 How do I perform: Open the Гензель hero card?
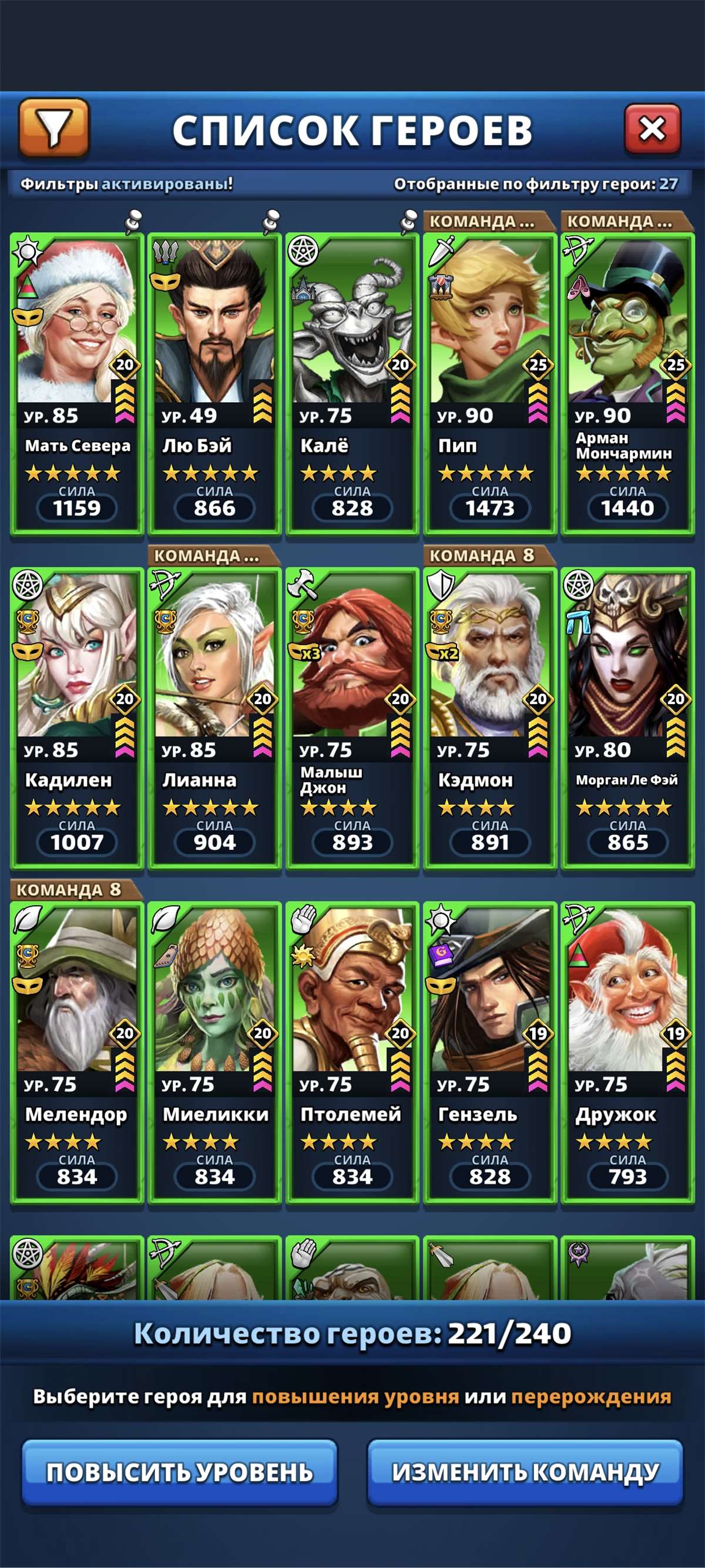pyautogui.click(x=489, y=1053)
